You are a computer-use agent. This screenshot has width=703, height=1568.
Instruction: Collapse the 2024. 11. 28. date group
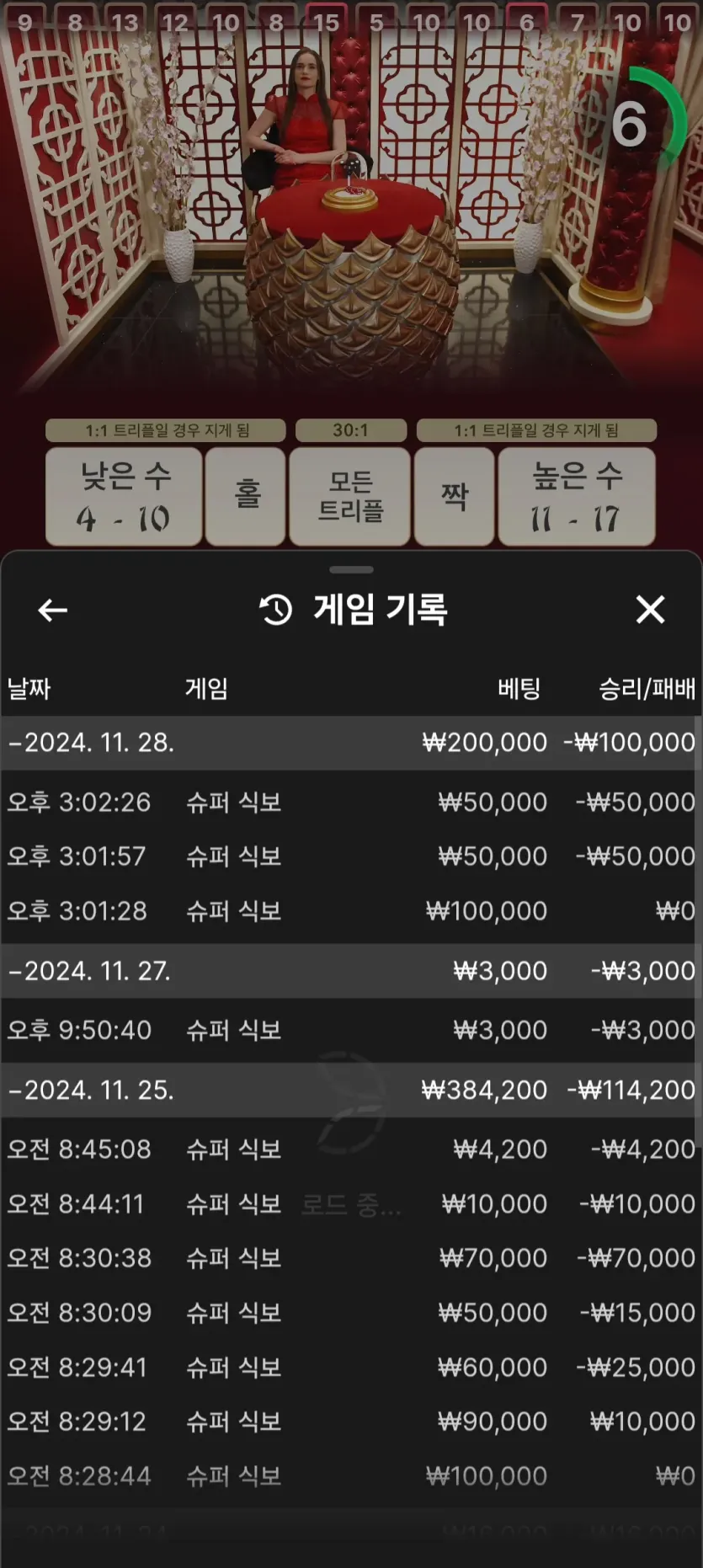[x=91, y=743]
